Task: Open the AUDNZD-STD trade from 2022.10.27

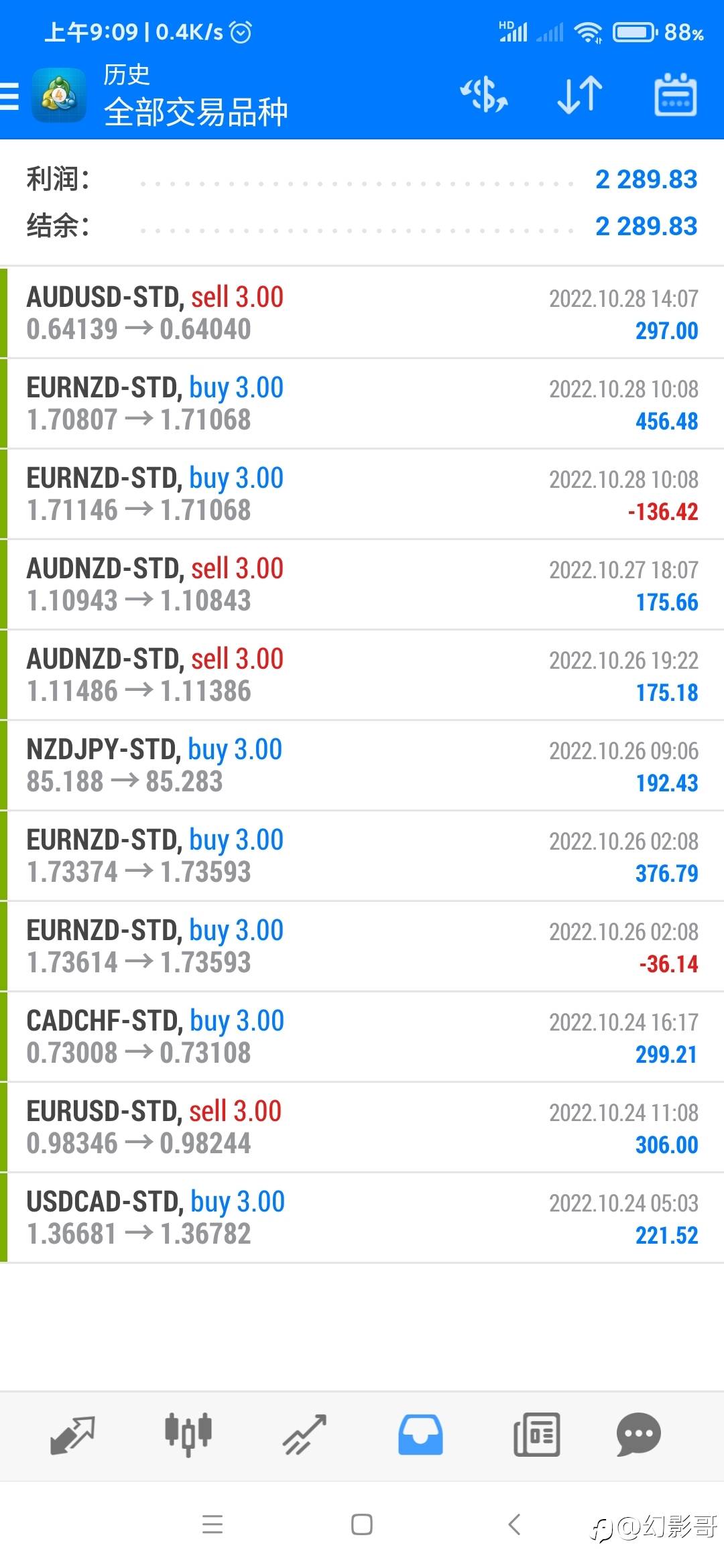Action: click(x=362, y=584)
